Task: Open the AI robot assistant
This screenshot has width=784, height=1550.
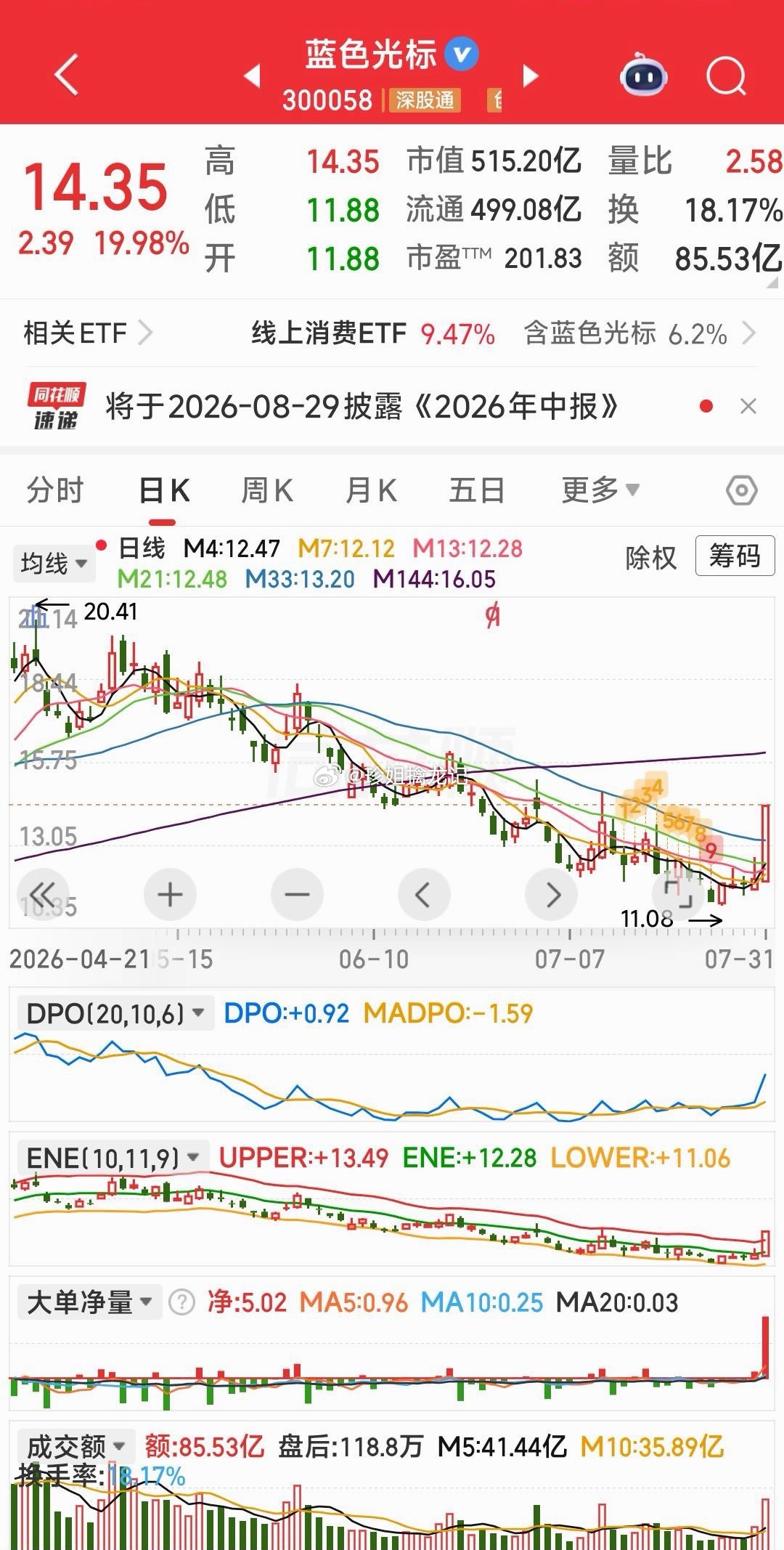Action: click(x=643, y=75)
